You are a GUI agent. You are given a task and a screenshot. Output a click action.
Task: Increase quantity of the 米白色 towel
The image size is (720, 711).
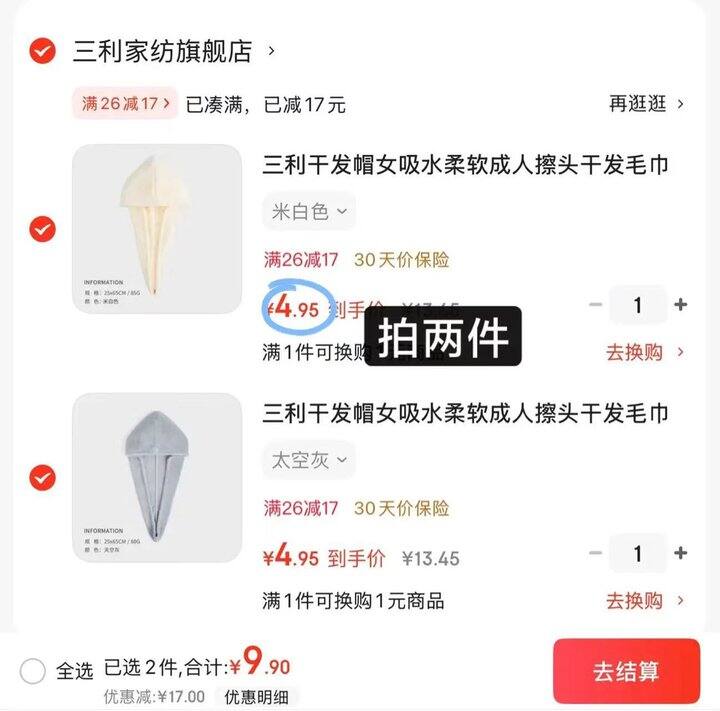(681, 305)
